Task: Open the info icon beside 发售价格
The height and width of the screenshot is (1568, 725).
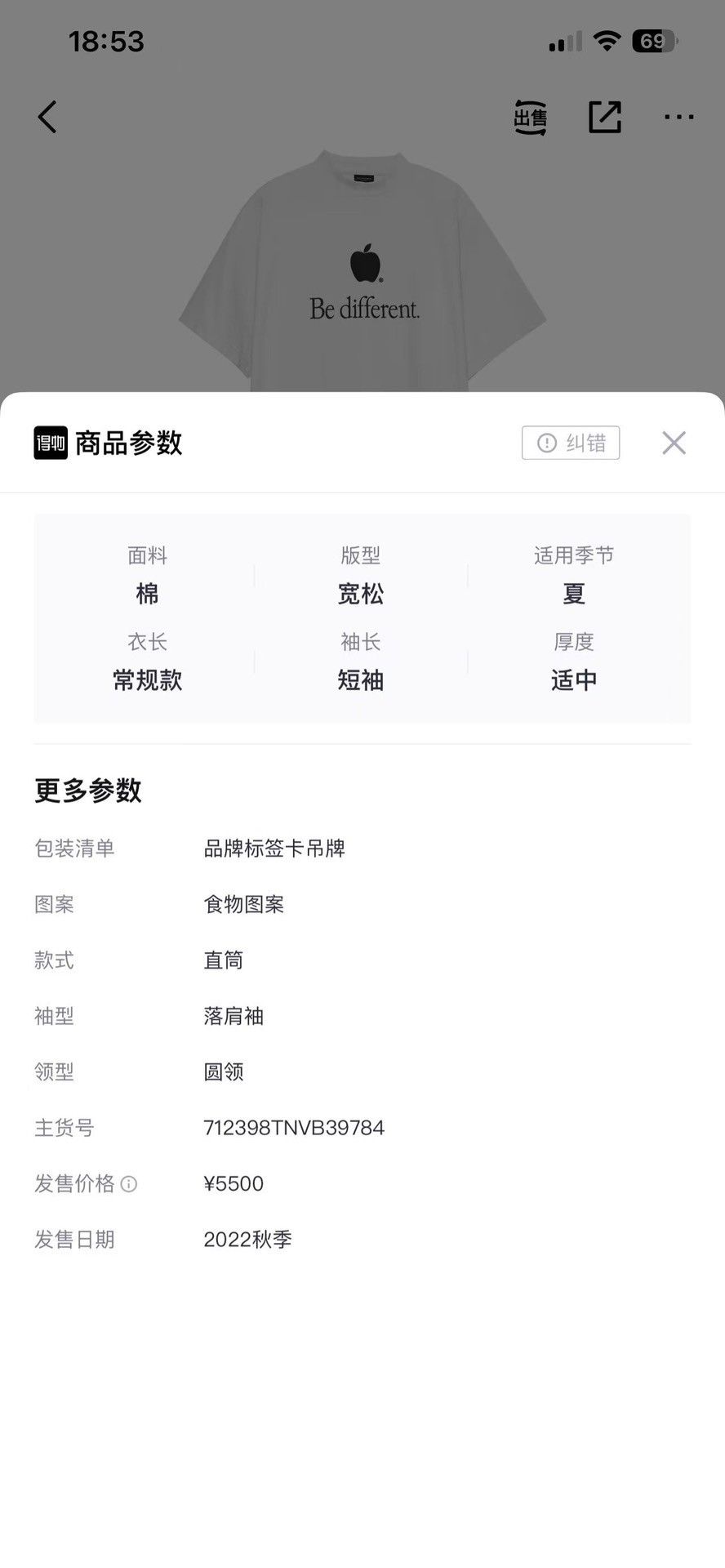Action: coord(129,1183)
